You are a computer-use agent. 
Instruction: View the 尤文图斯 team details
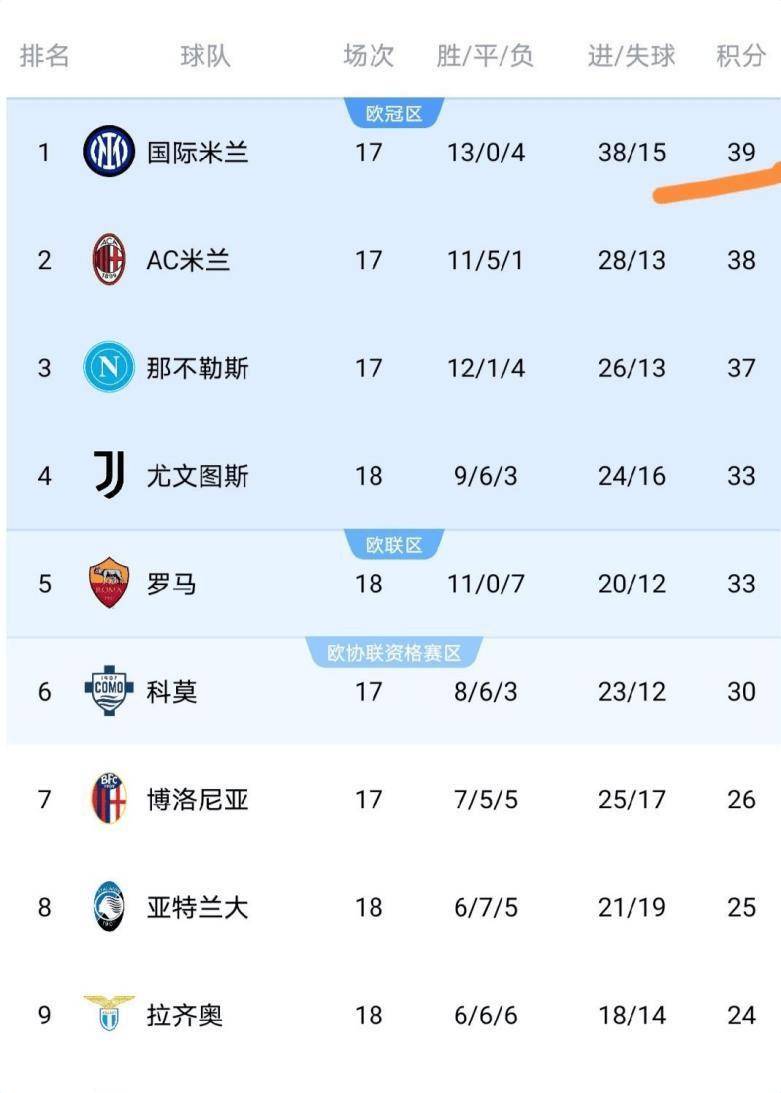pyautogui.click(x=197, y=476)
